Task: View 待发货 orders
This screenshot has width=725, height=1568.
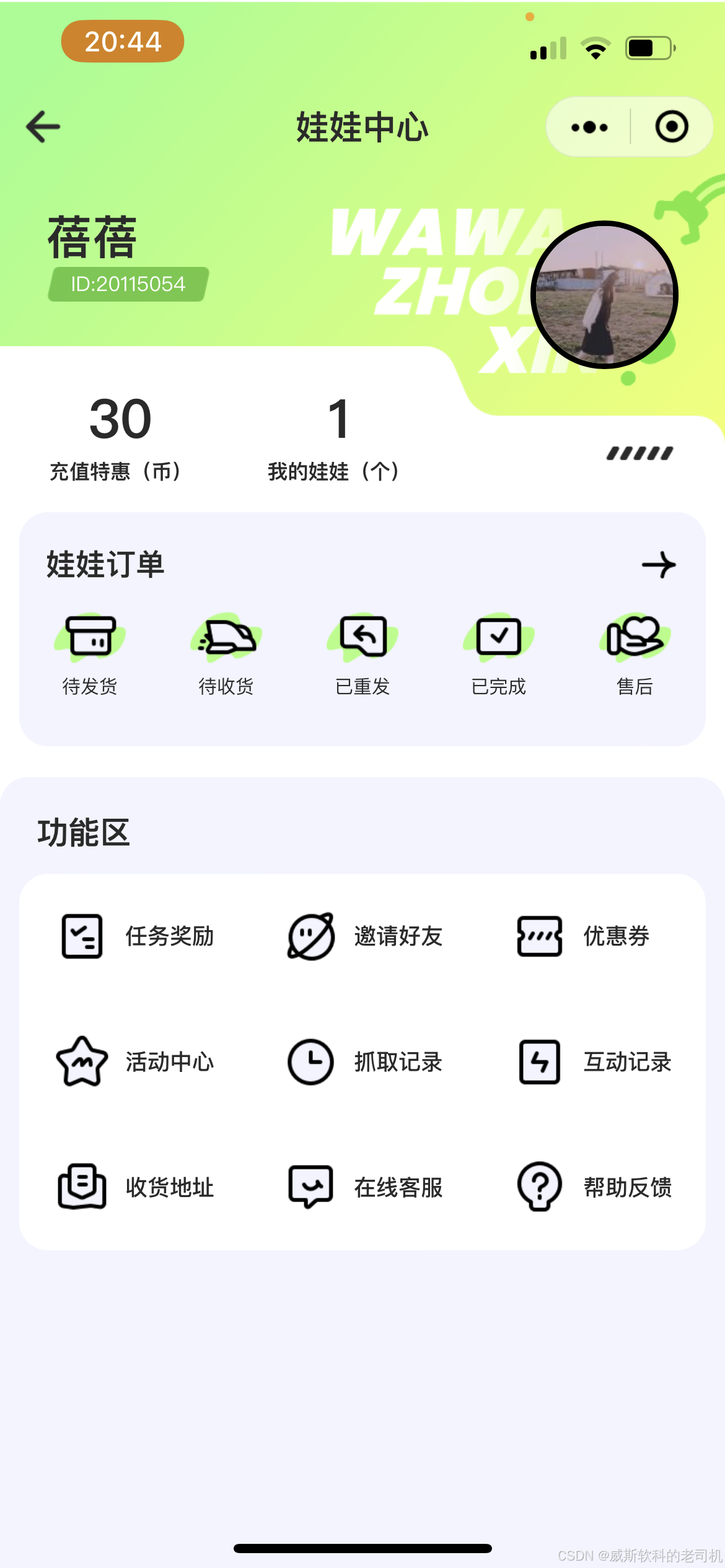Action: pos(90,655)
